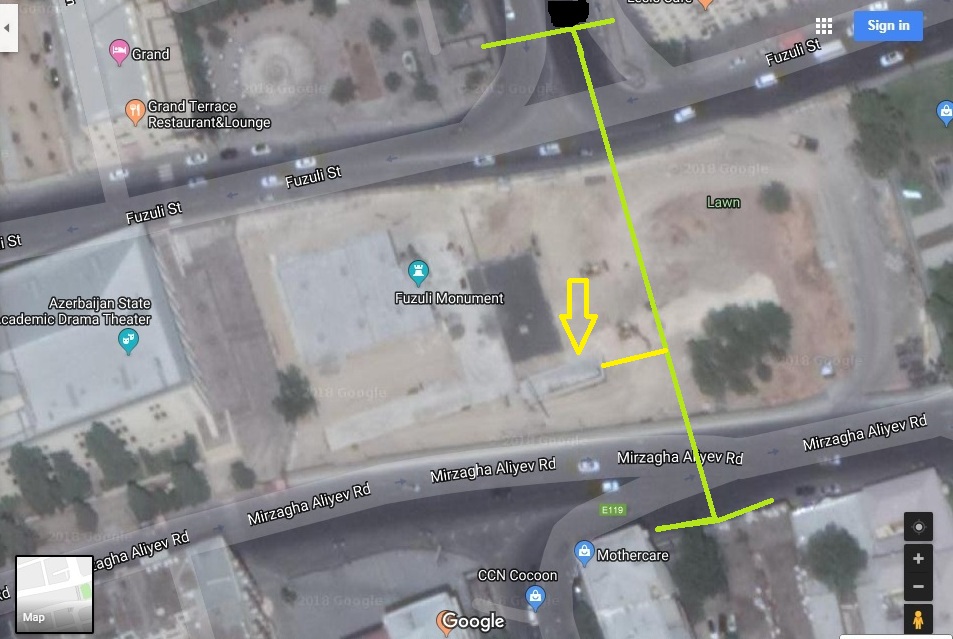The width and height of the screenshot is (953, 639).
Task: Zoom in with the plus button
Action: (918, 559)
